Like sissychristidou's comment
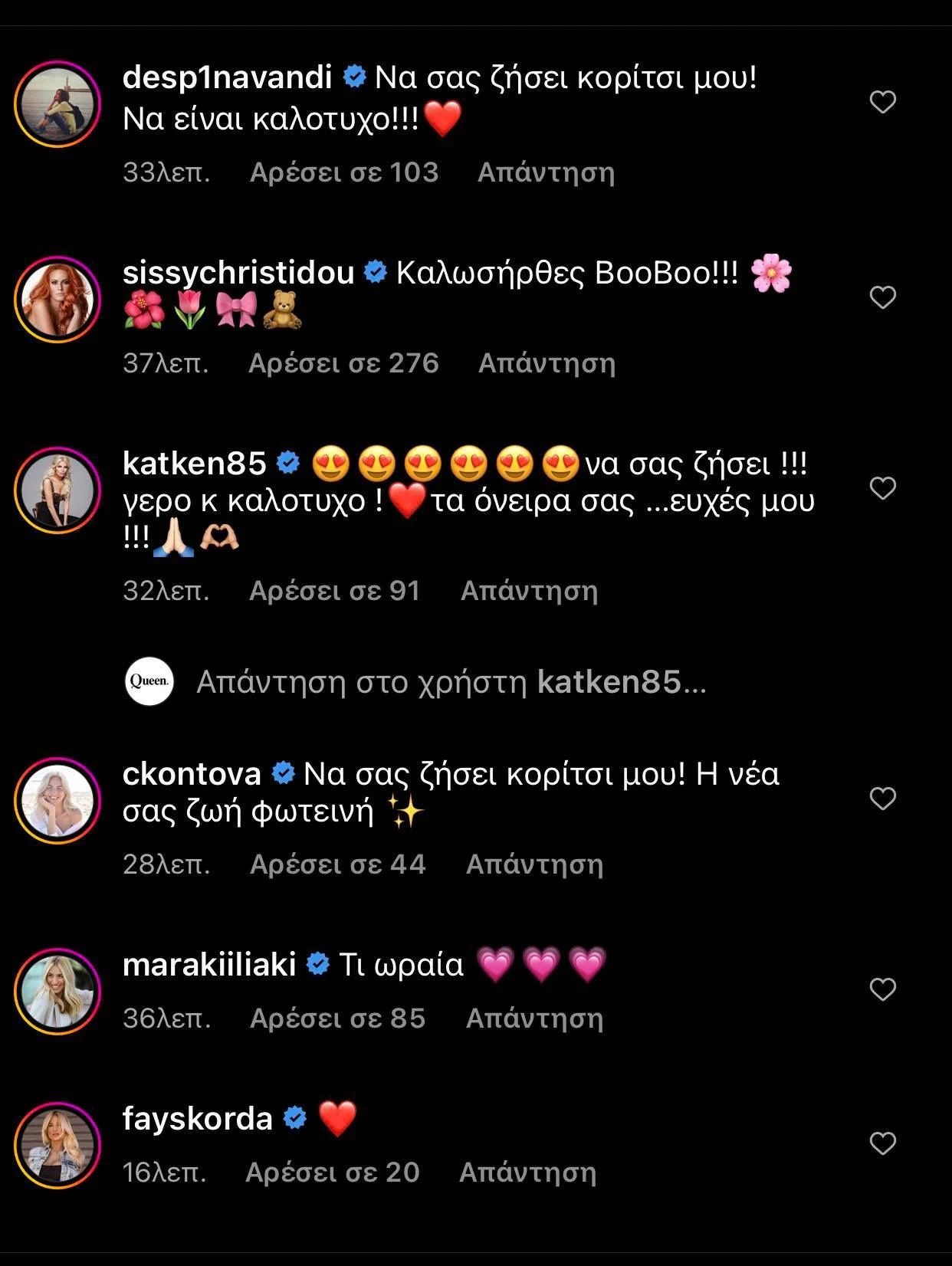The width and height of the screenshot is (952, 1266). click(883, 297)
